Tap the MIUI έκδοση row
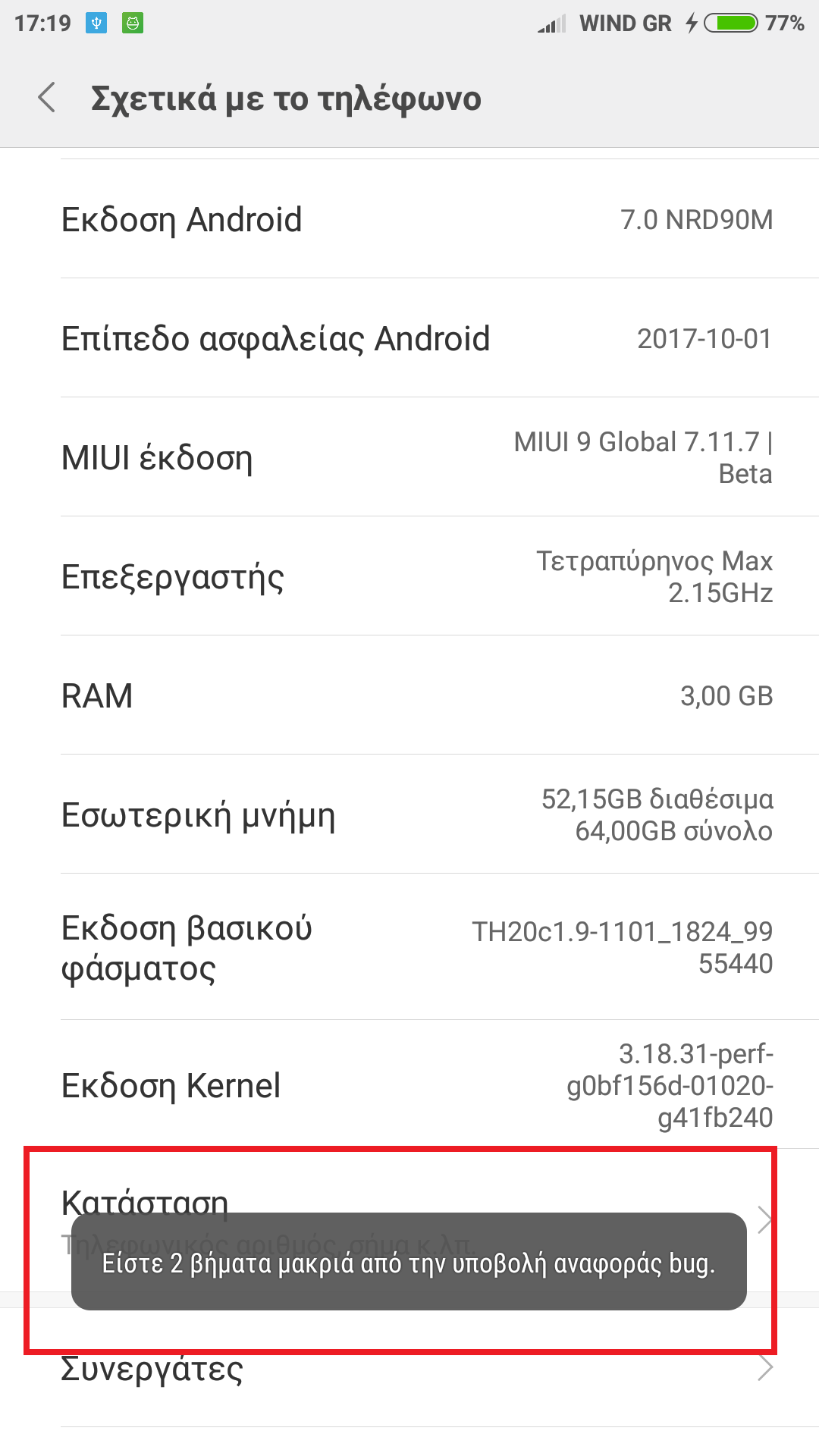The width and height of the screenshot is (819, 1456). pyautogui.click(x=409, y=457)
